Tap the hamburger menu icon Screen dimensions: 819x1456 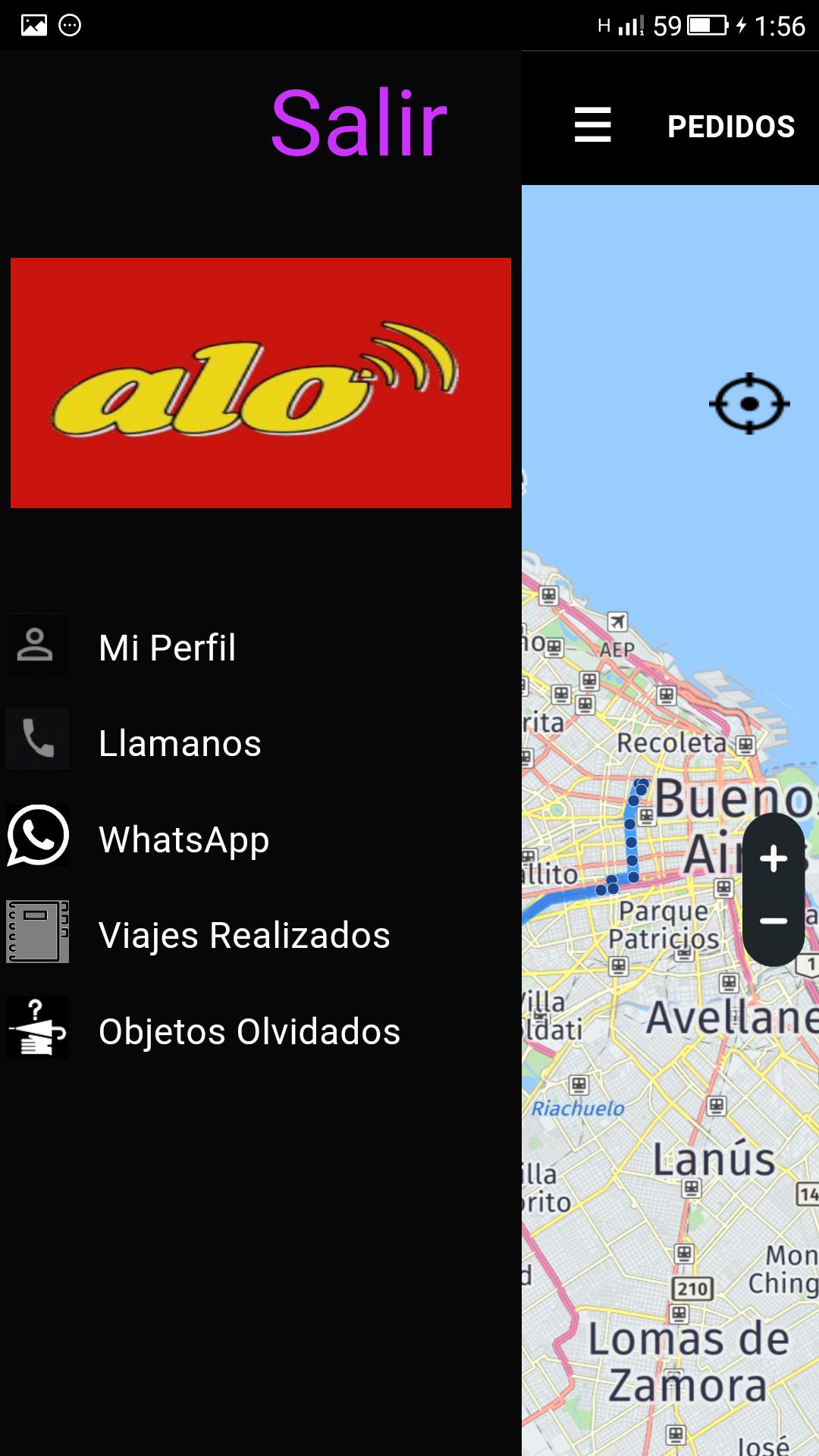592,125
